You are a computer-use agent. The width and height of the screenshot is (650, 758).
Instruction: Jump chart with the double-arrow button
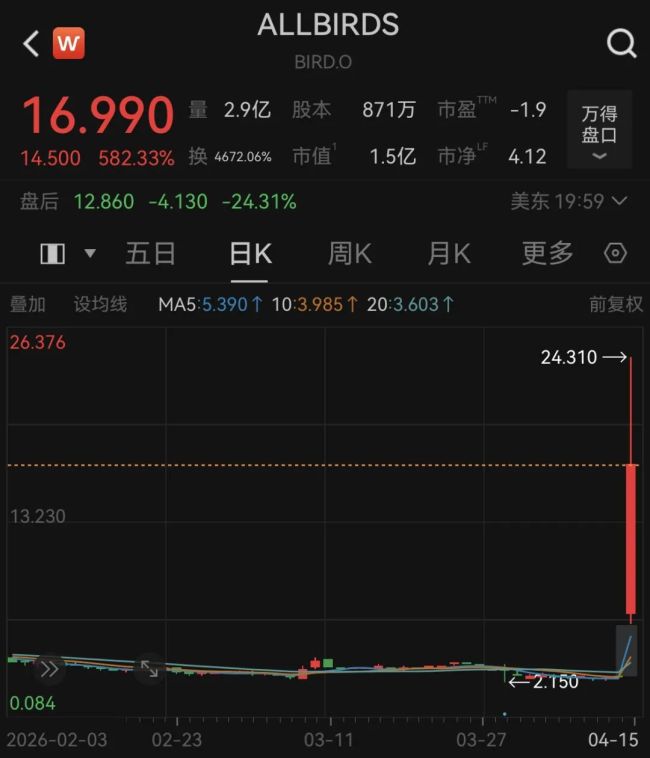pyautogui.click(x=48, y=668)
